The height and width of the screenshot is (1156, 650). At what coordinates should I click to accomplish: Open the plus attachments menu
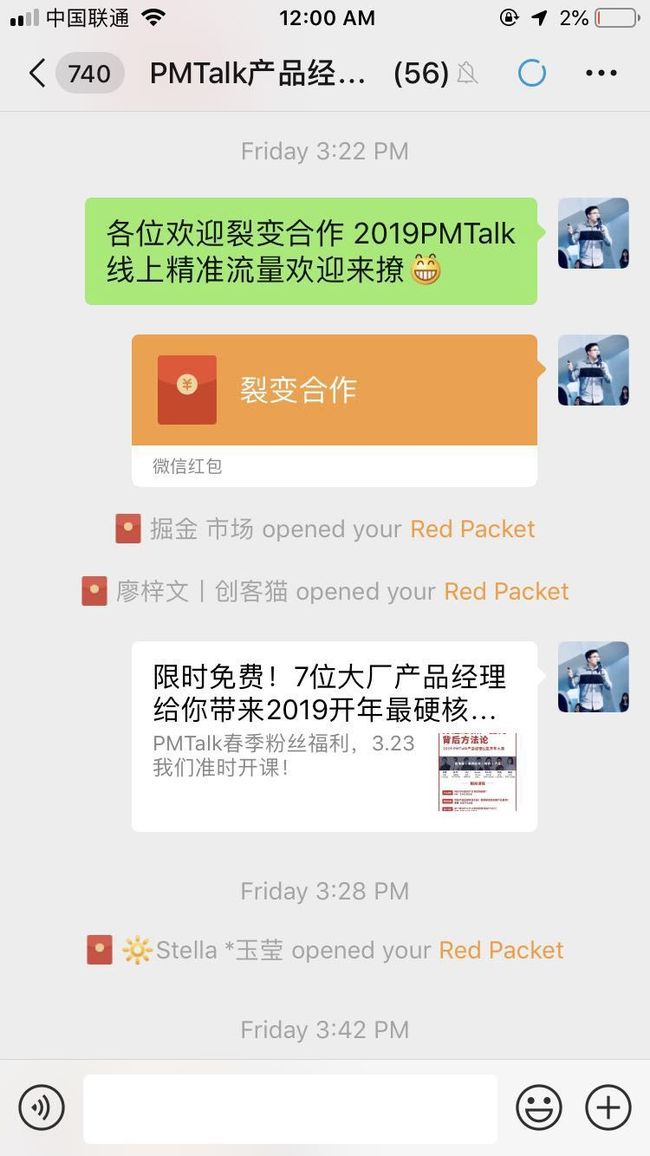(608, 1107)
